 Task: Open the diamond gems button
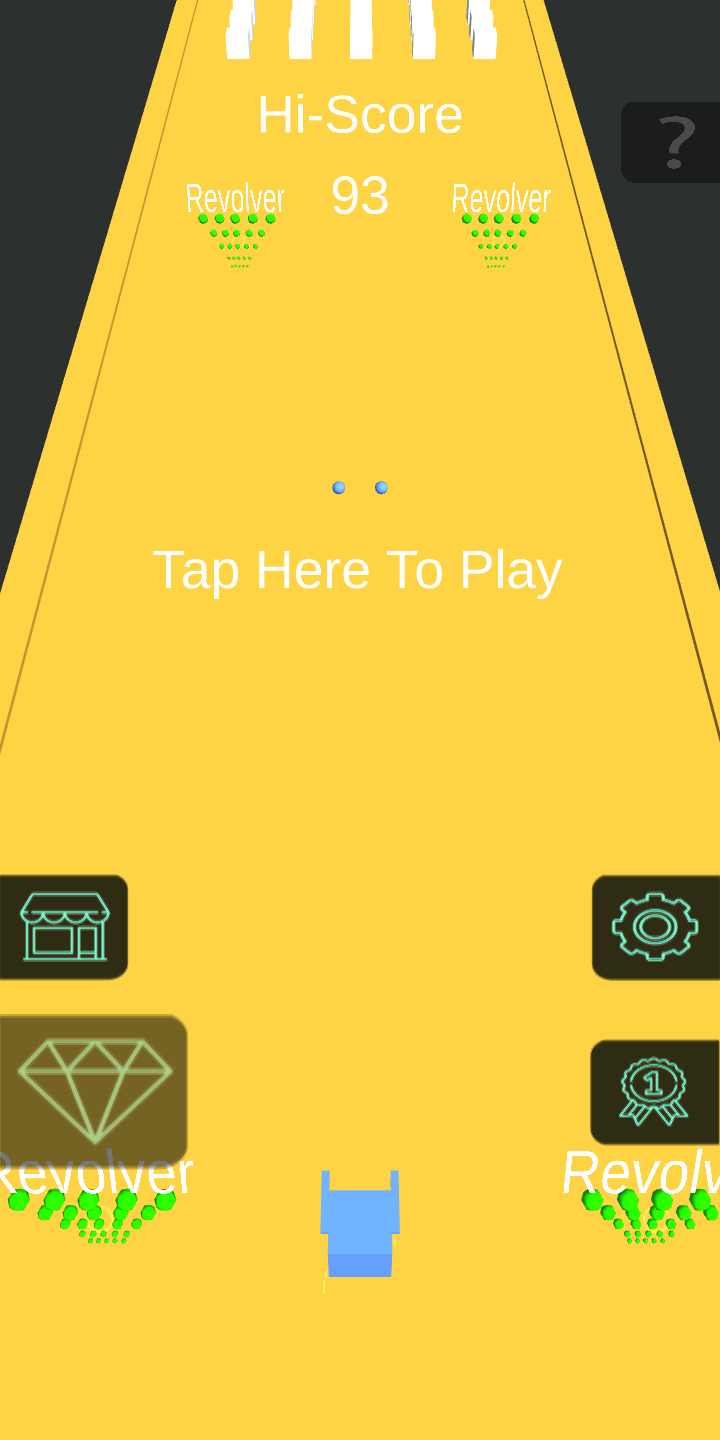(x=94, y=1089)
